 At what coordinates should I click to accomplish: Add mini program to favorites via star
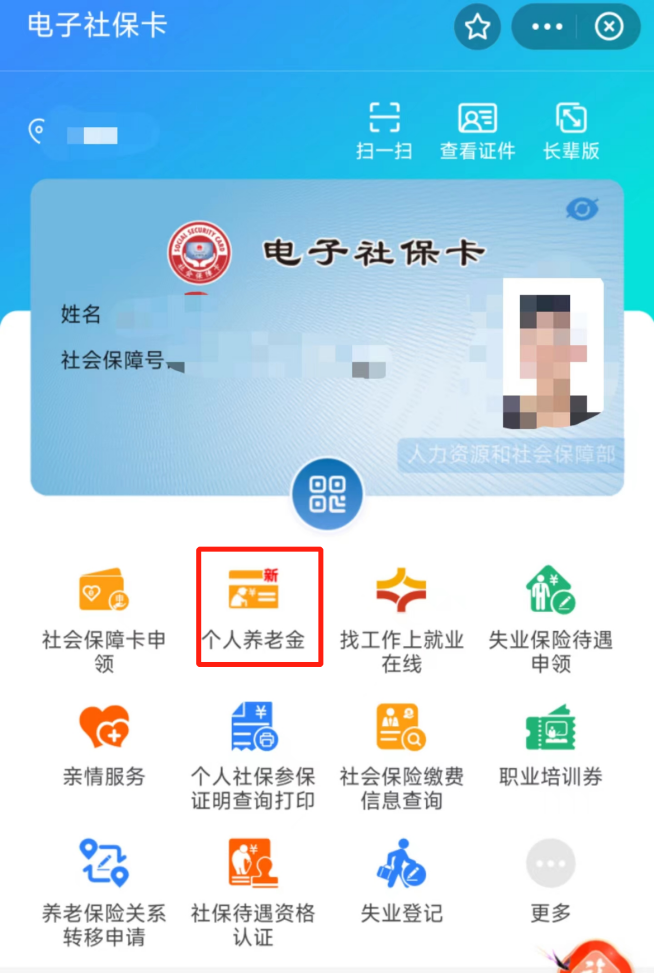[477, 28]
